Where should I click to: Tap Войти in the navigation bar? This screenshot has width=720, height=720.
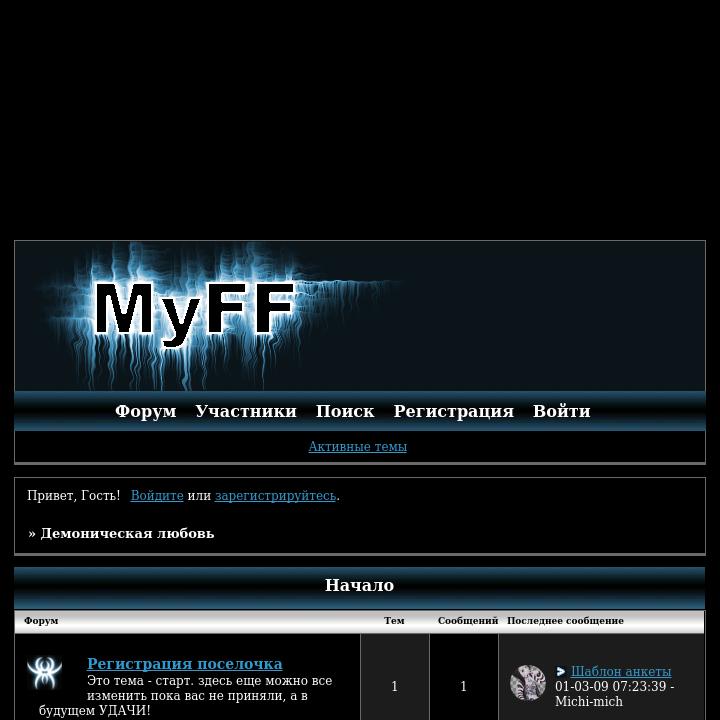[561, 411]
